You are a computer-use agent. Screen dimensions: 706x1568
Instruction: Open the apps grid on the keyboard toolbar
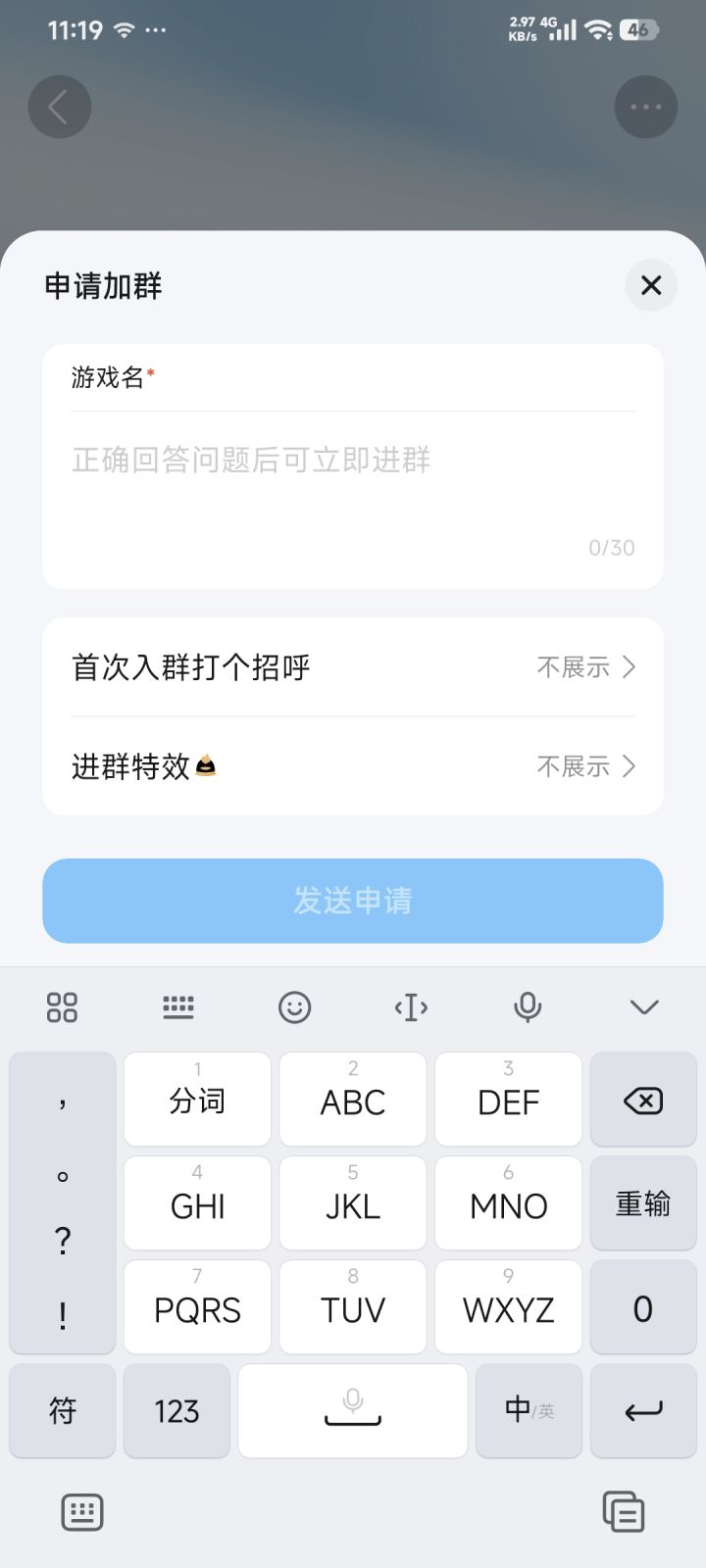62,1006
